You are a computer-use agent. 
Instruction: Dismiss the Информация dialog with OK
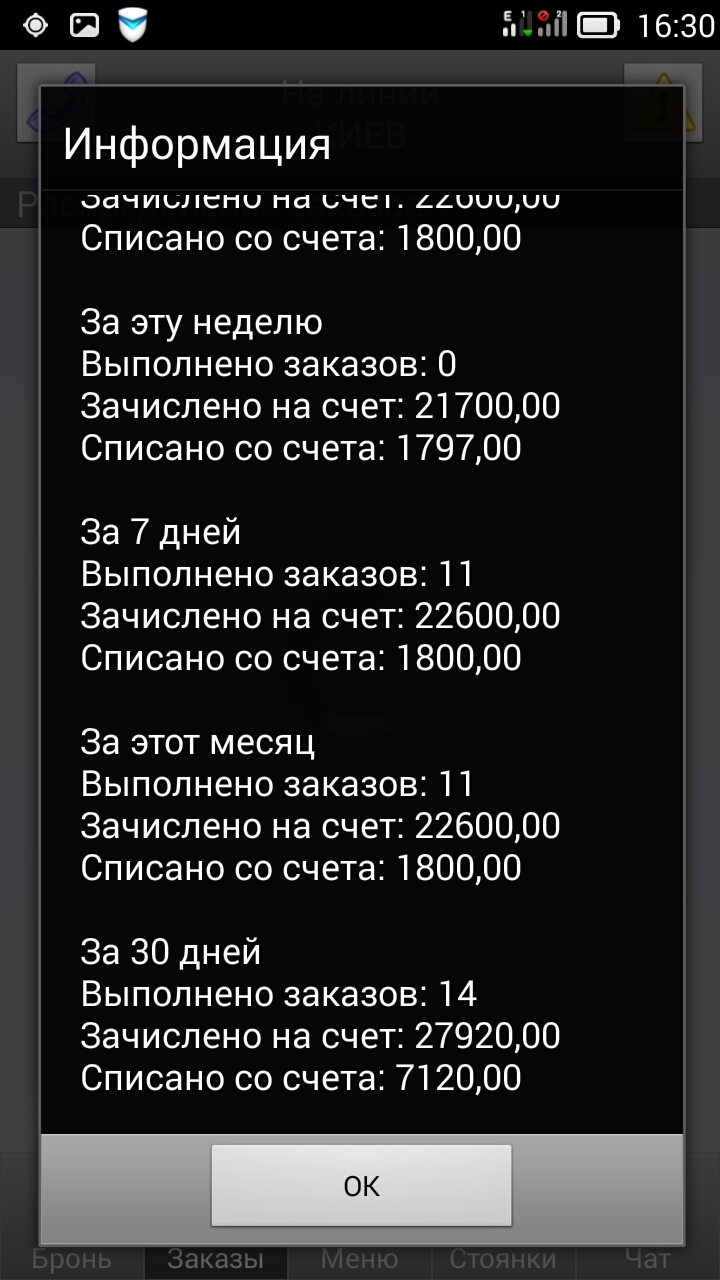[x=361, y=1186]
